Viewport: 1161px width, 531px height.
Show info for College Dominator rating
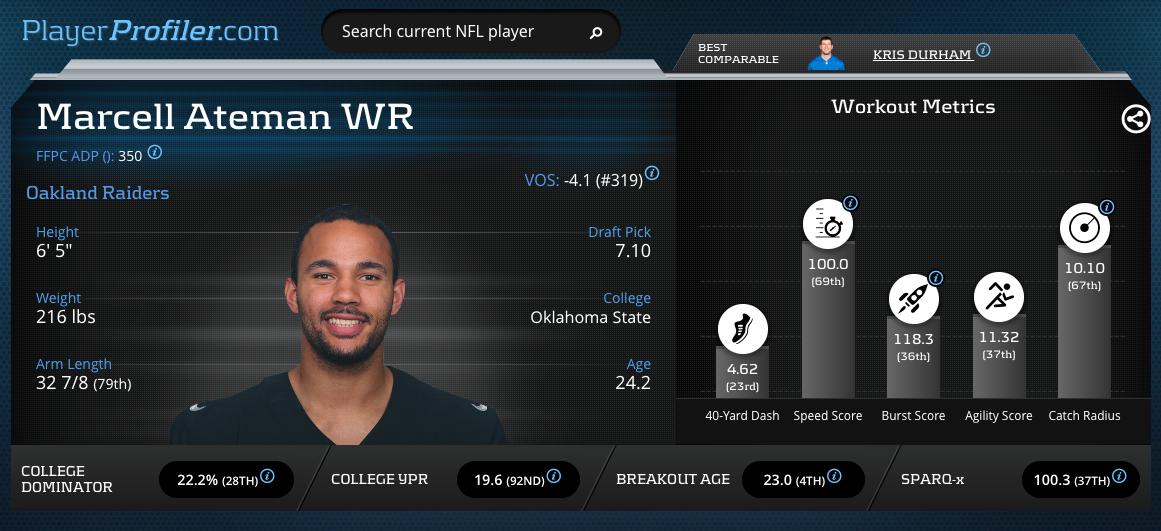(x=268, y=477)
